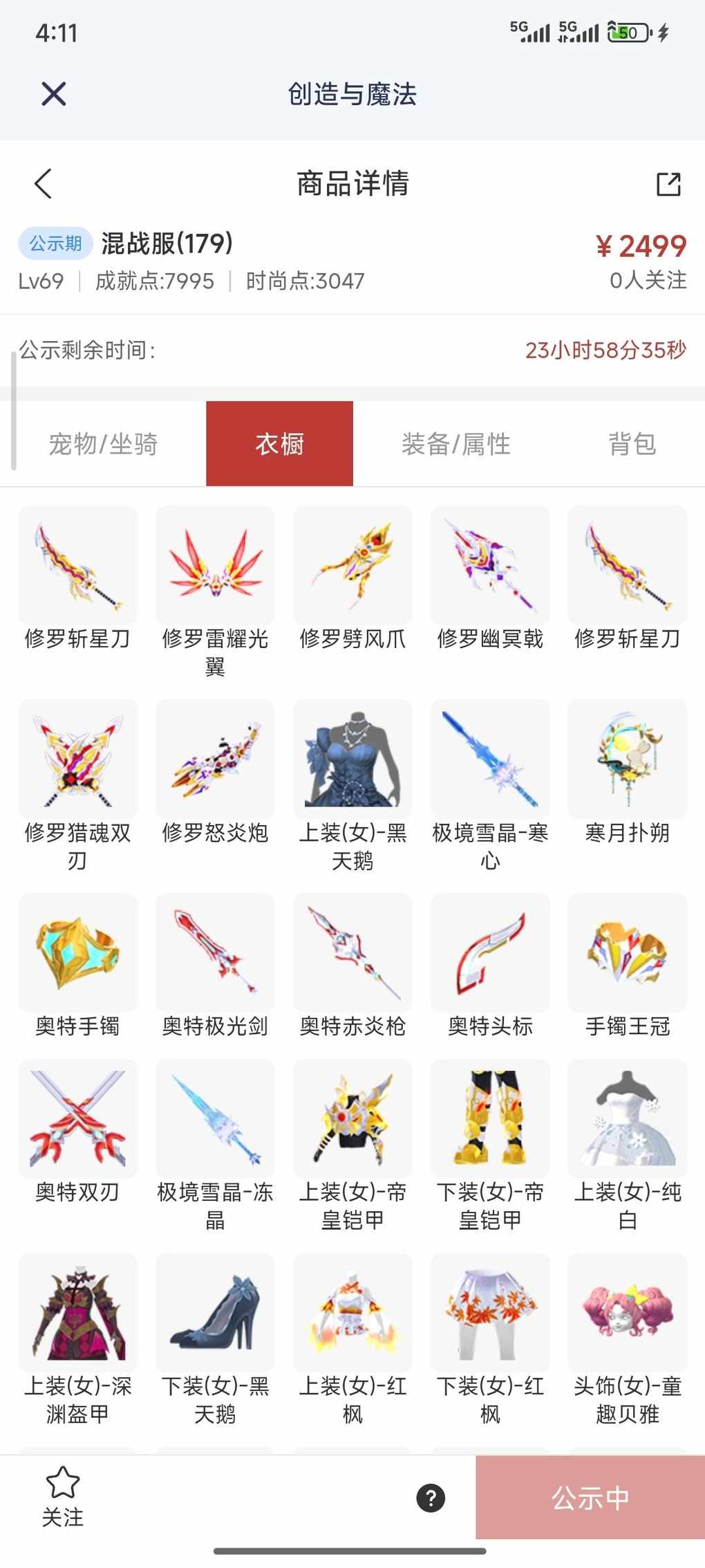Open the 装备/属性 tab
The image size is (705, 1568).
pos(455,444)
